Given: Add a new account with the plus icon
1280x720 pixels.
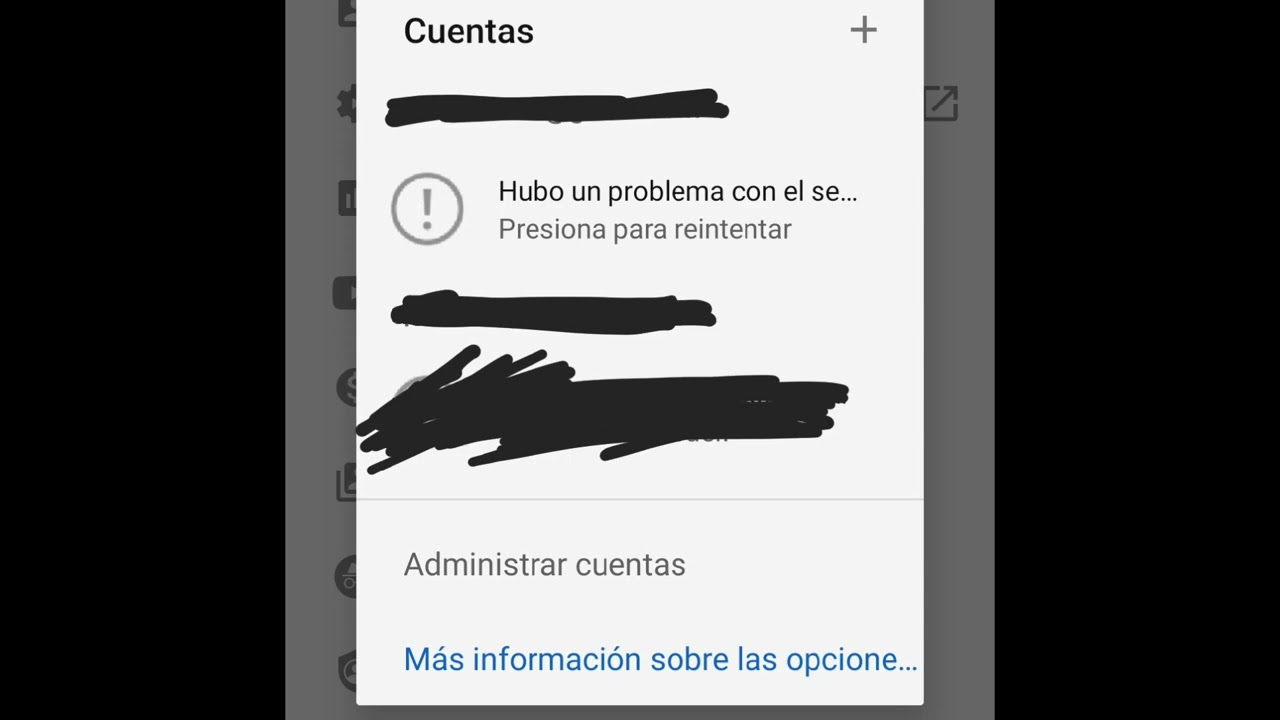Looking at the screenshot, I should click(863, 31).
